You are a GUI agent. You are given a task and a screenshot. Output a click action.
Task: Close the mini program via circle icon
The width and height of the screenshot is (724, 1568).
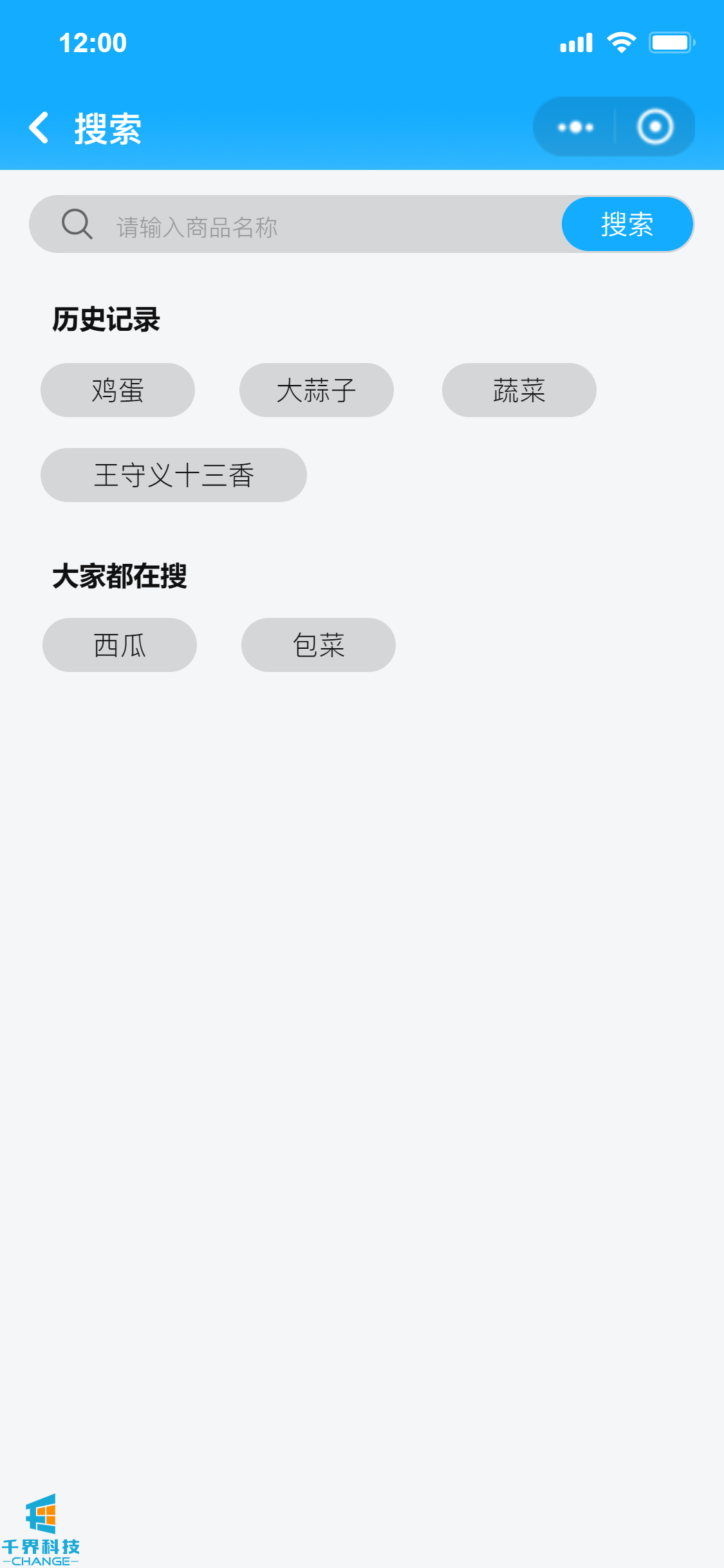[x=655, y=127]
